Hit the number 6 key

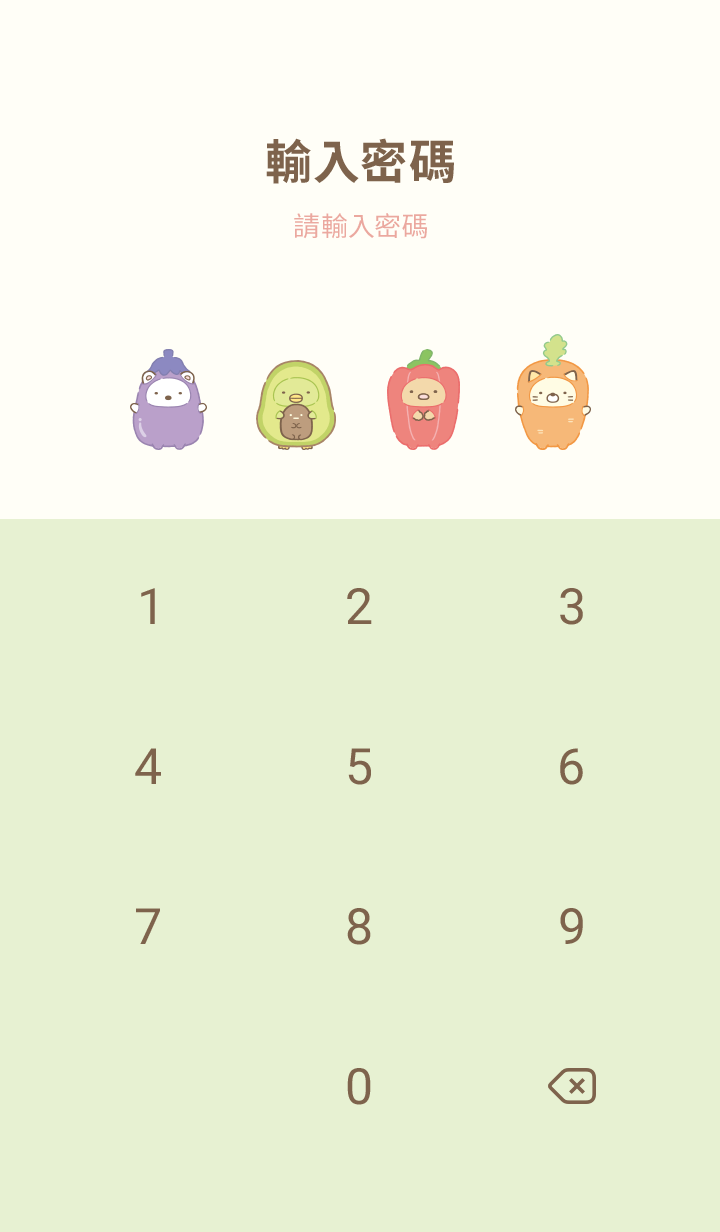571,767
